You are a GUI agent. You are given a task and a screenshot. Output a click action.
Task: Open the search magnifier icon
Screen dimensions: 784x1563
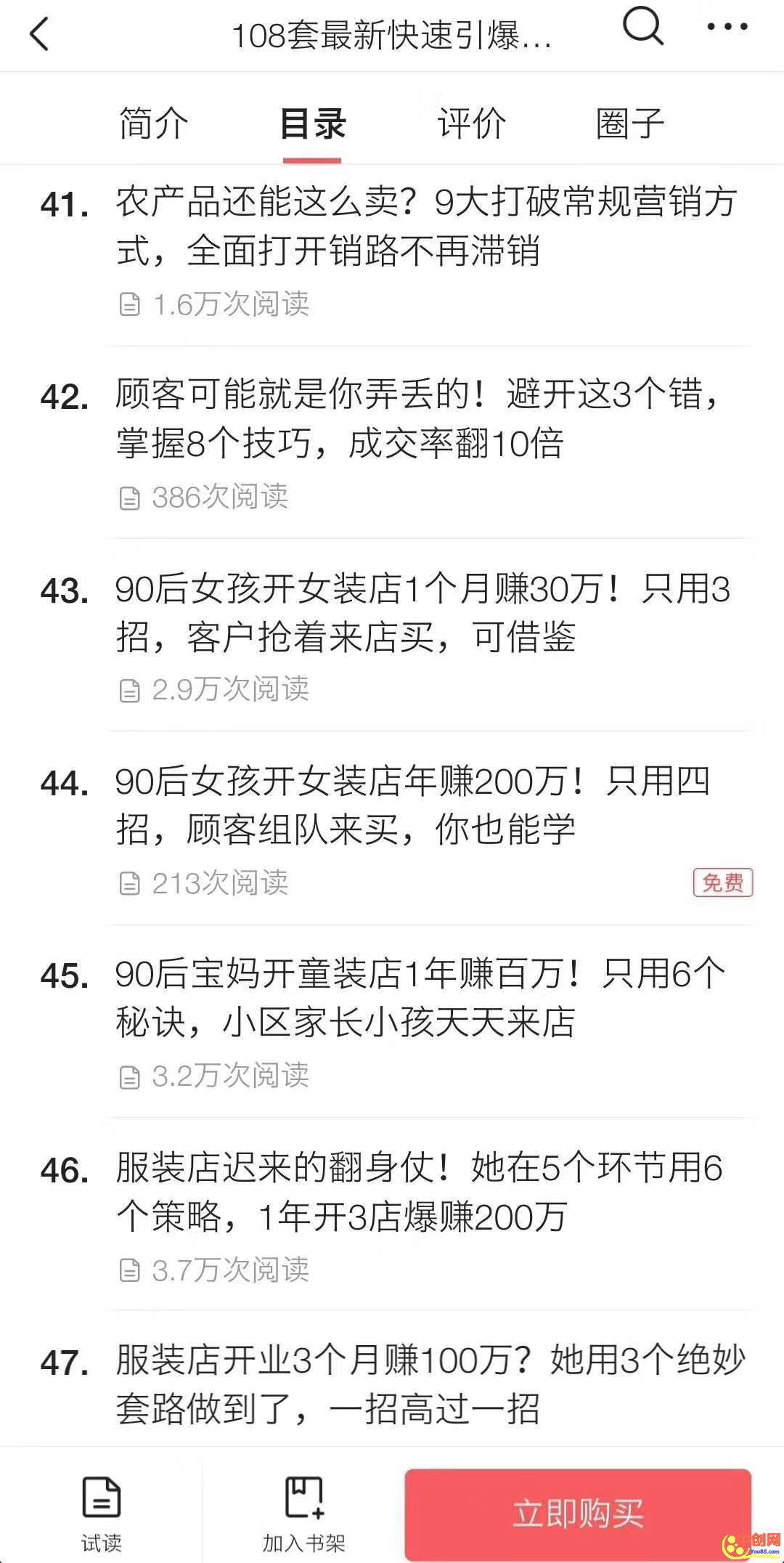point(642,29)
